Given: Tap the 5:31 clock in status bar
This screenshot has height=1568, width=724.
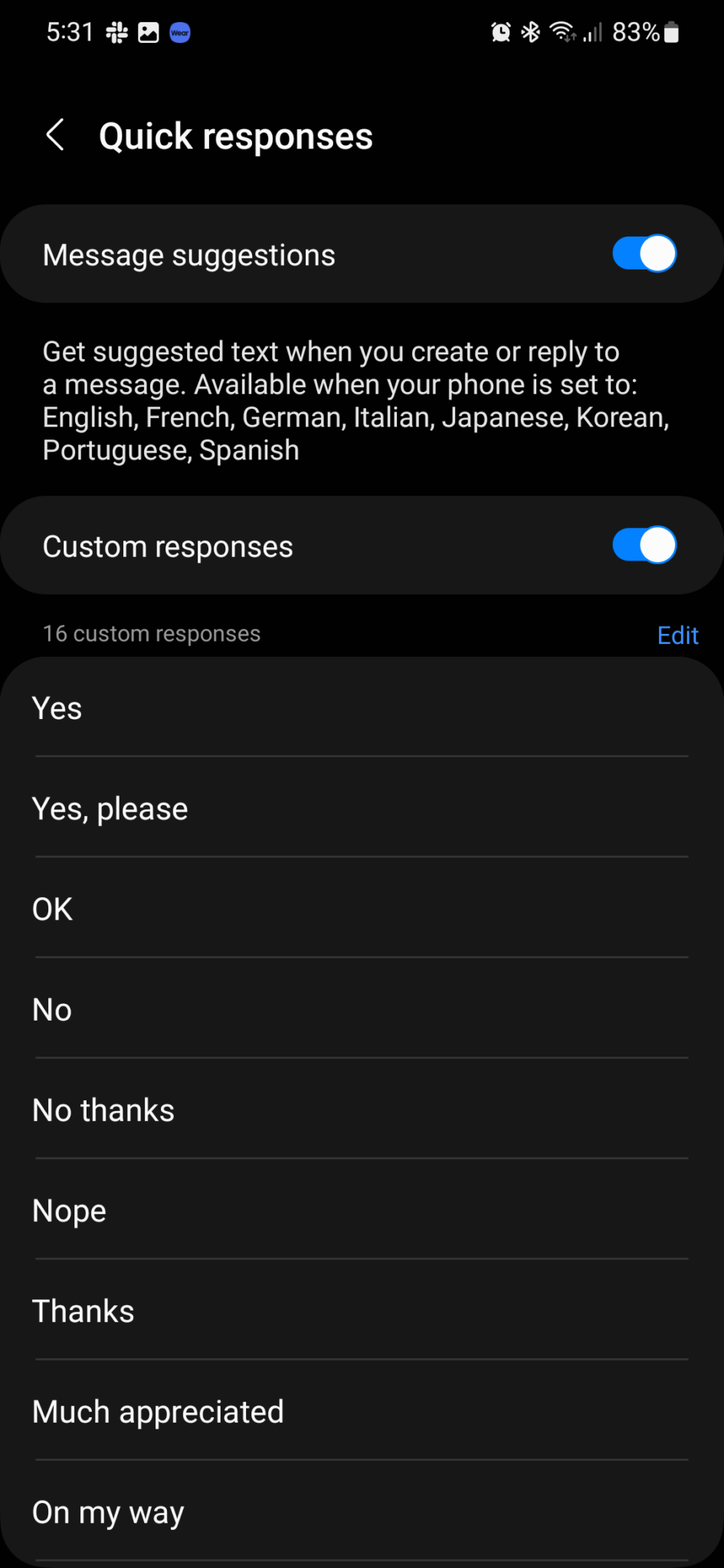Looking at the screenshot, I should pos(69,31).
